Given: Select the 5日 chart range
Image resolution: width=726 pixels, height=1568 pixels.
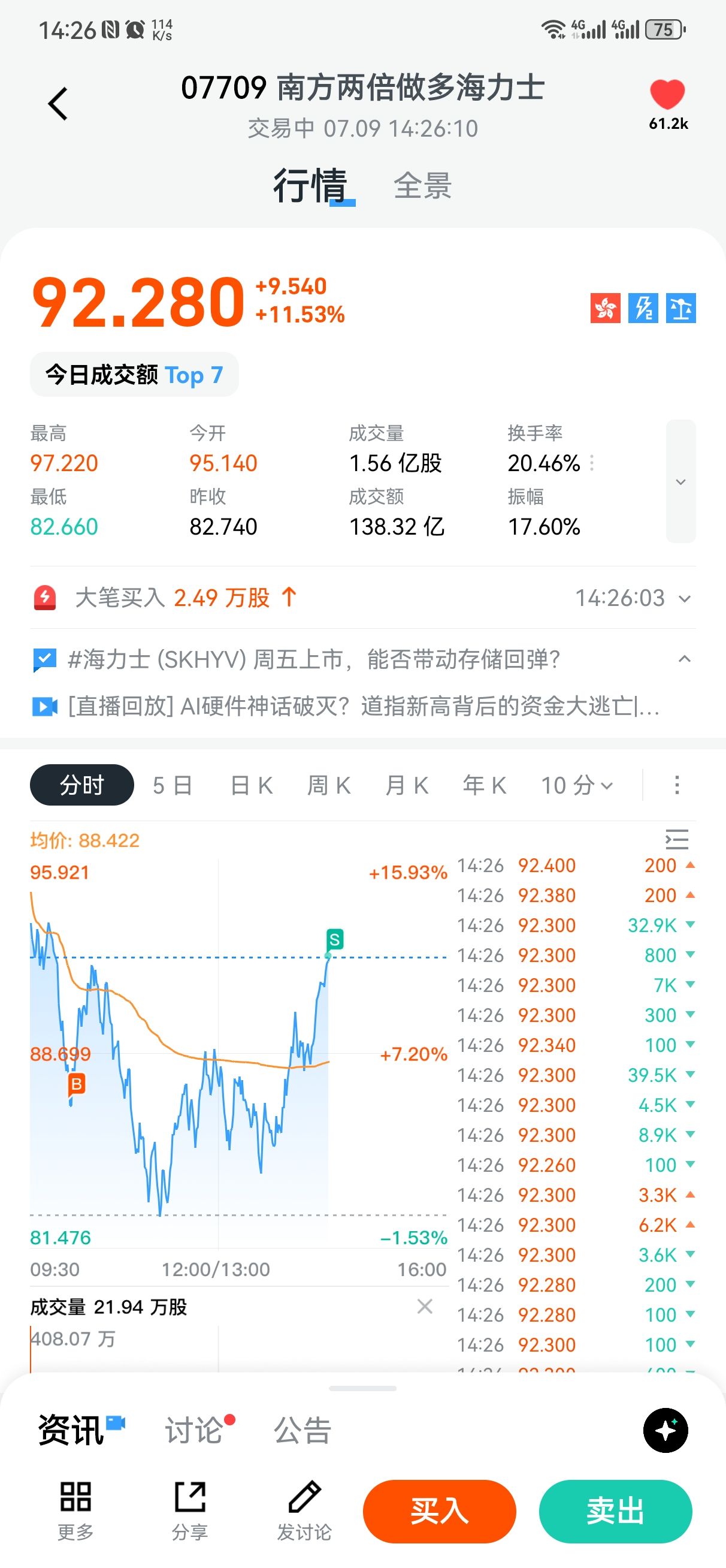Looking at the screenshot, I should (173, 785).
